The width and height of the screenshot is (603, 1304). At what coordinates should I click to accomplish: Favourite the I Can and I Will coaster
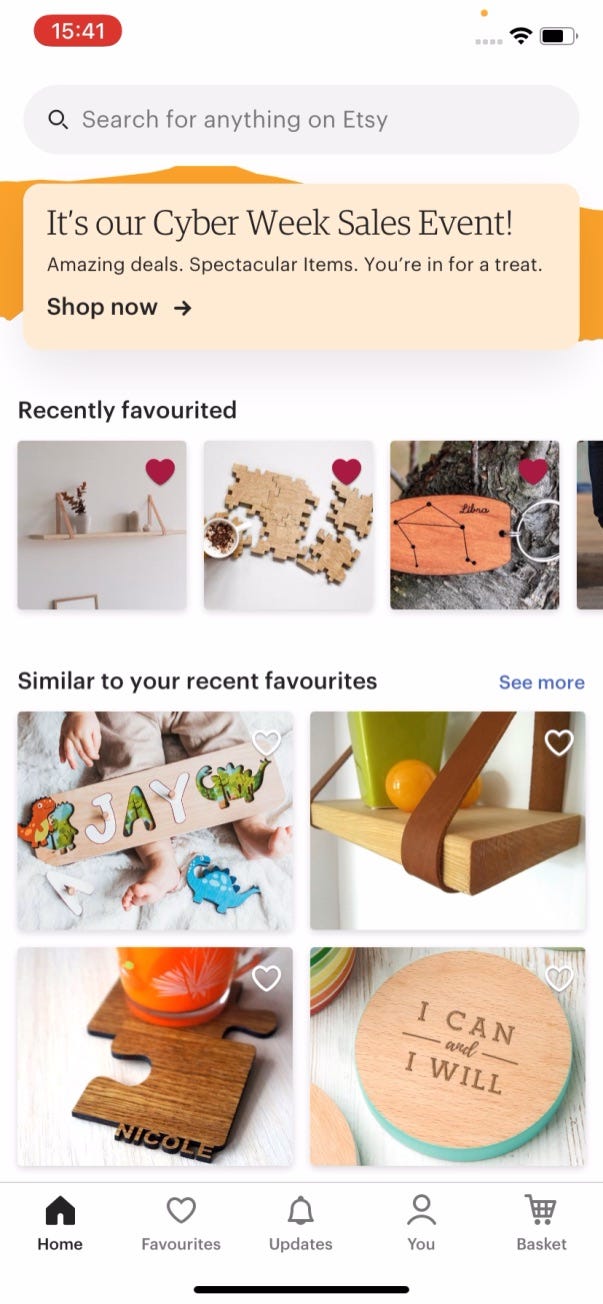tap(558, 978)
